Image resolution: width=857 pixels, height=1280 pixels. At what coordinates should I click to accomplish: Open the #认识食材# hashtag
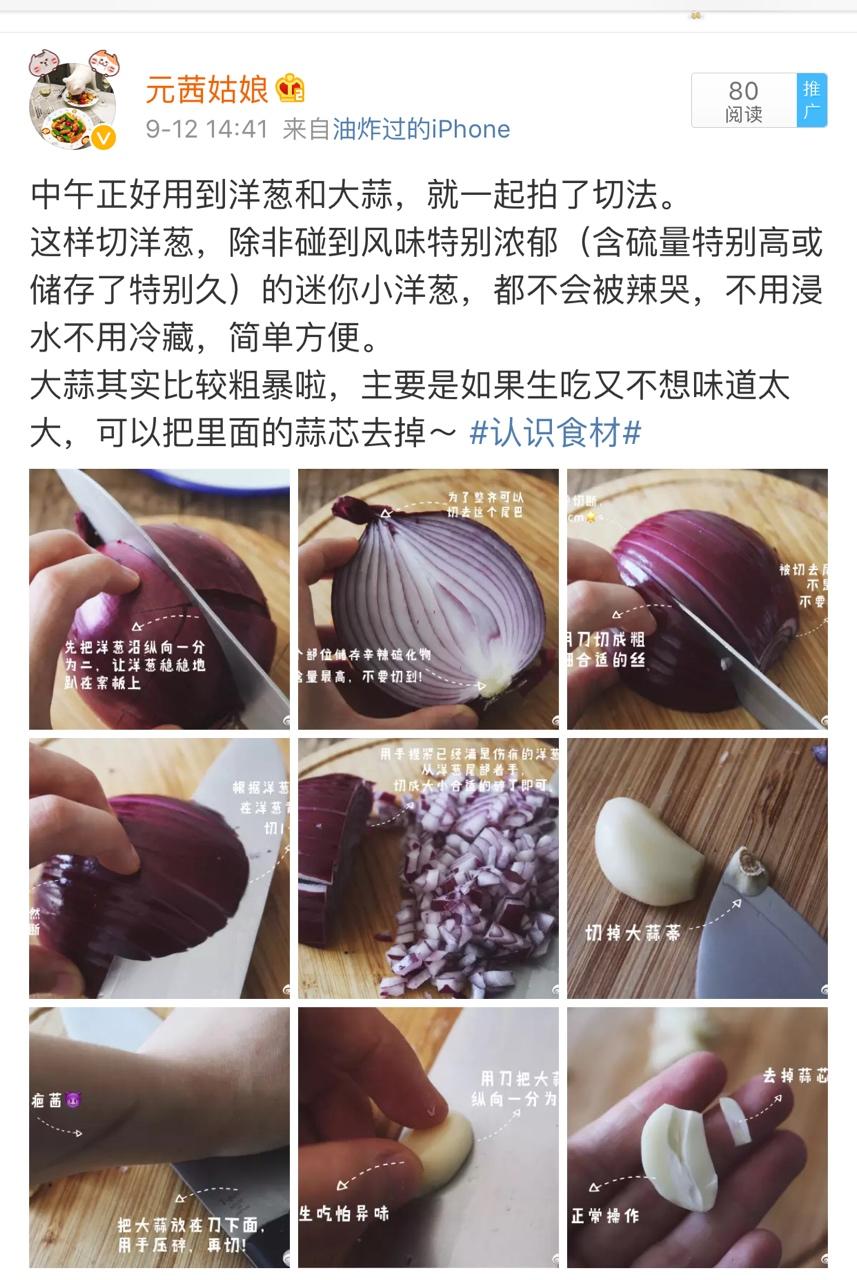(x=554, y=433)
